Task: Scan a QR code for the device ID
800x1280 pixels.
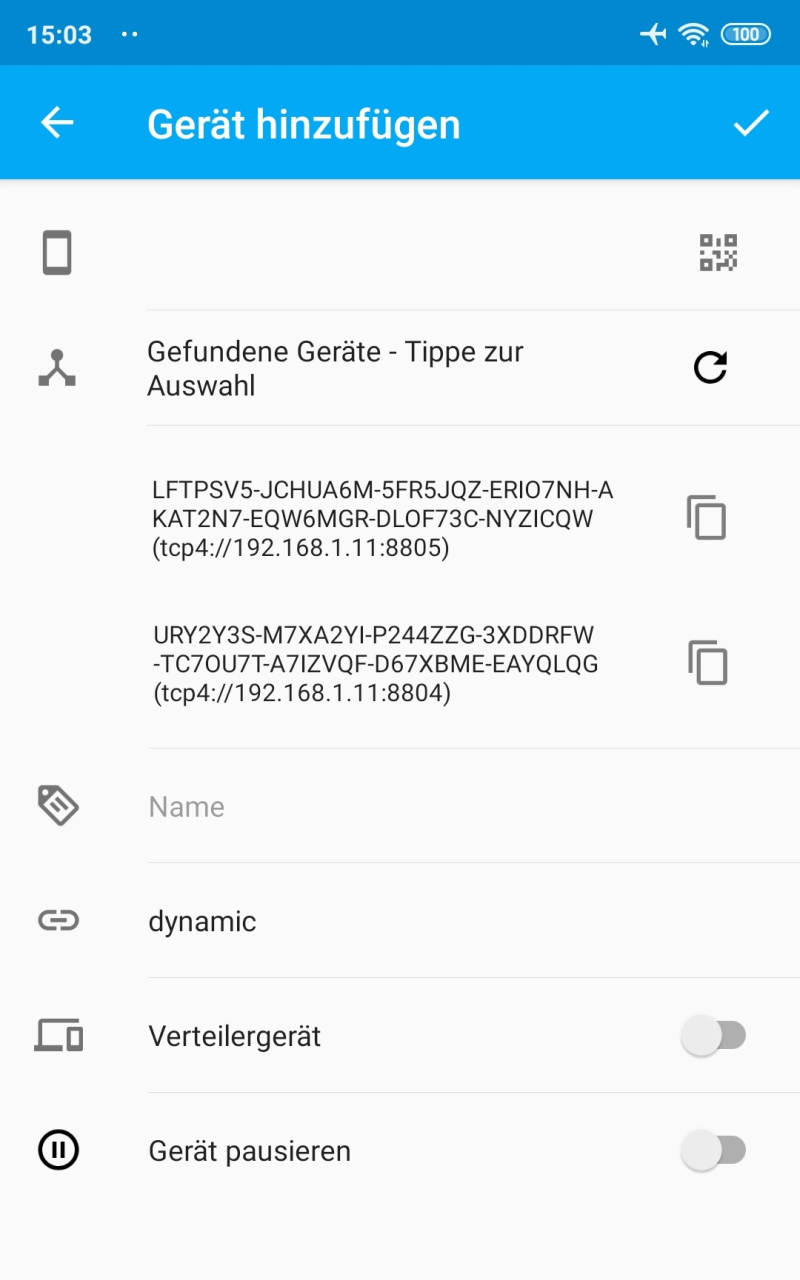Action: coord(718,253)
